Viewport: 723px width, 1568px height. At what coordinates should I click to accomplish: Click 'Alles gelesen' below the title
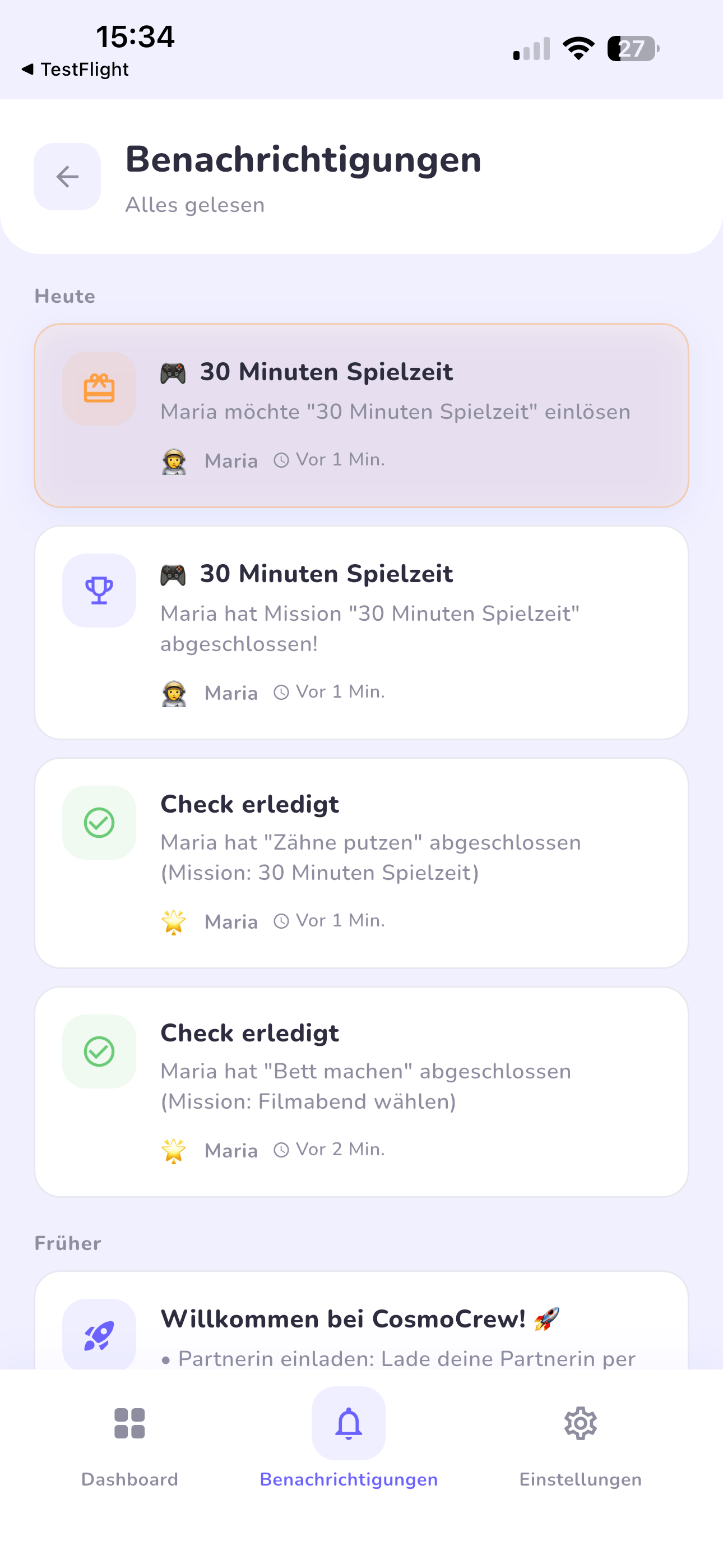[194, 205]
